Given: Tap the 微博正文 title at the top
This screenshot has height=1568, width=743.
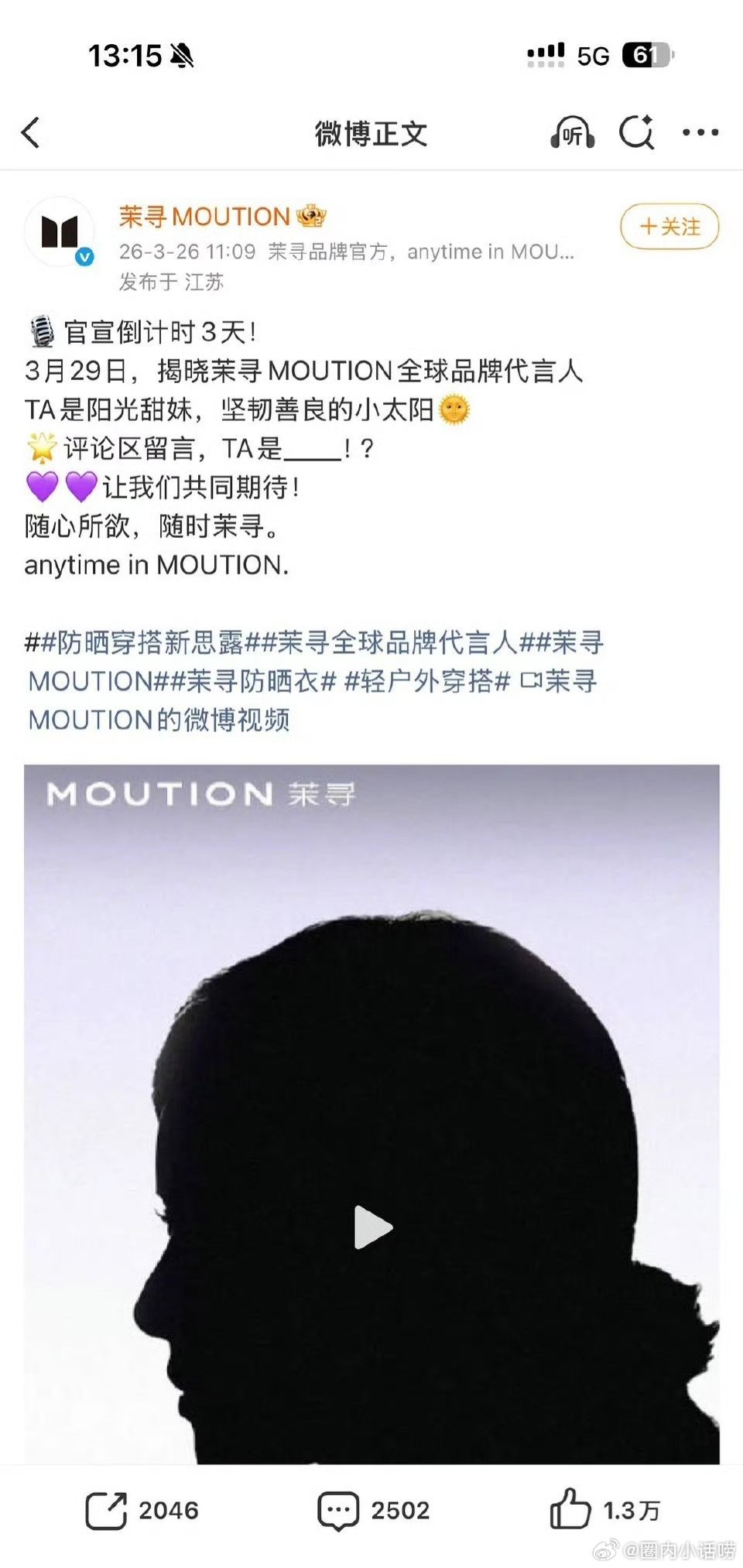Looking at the screenshot, I should tap(371, 133).
